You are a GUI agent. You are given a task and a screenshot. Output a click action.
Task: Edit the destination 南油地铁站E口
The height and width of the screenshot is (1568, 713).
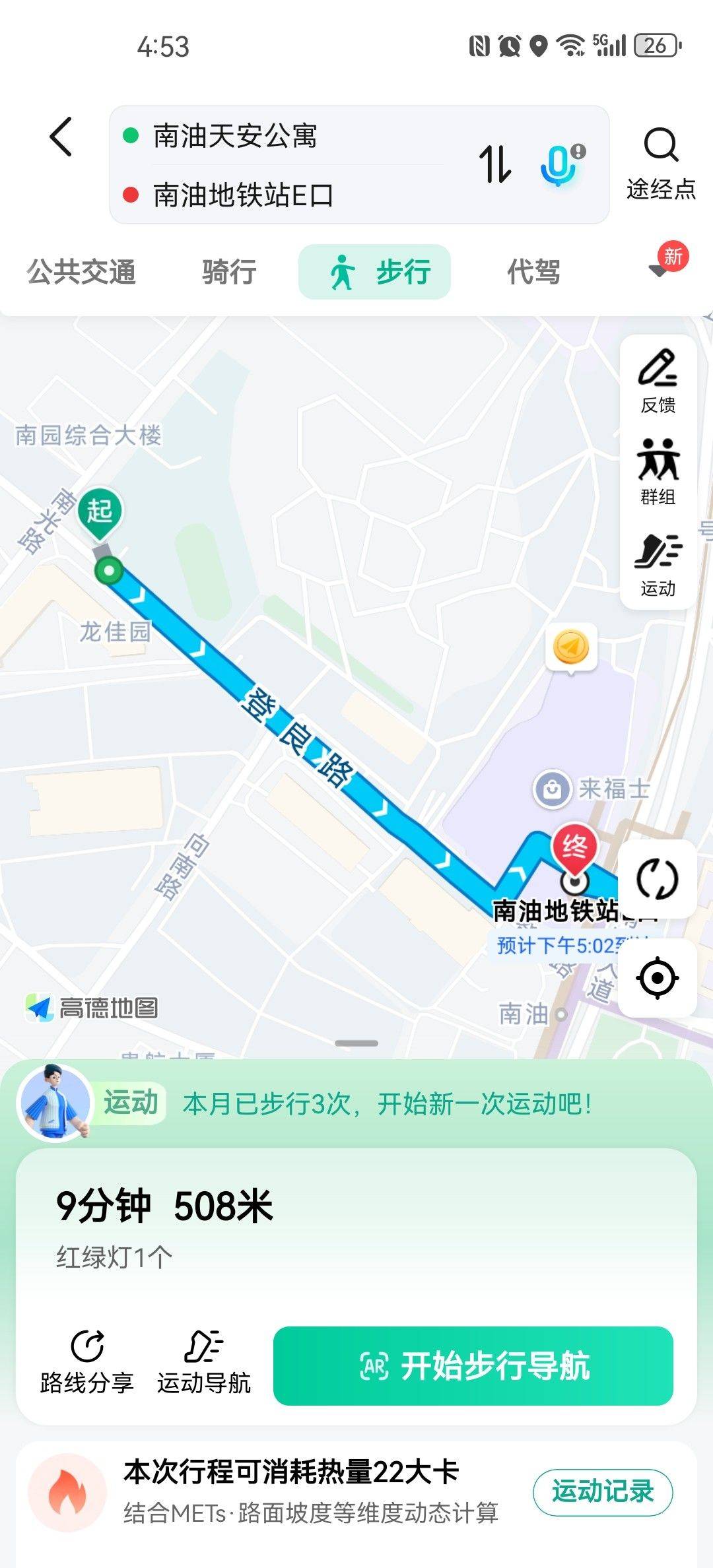click(243, 195)
